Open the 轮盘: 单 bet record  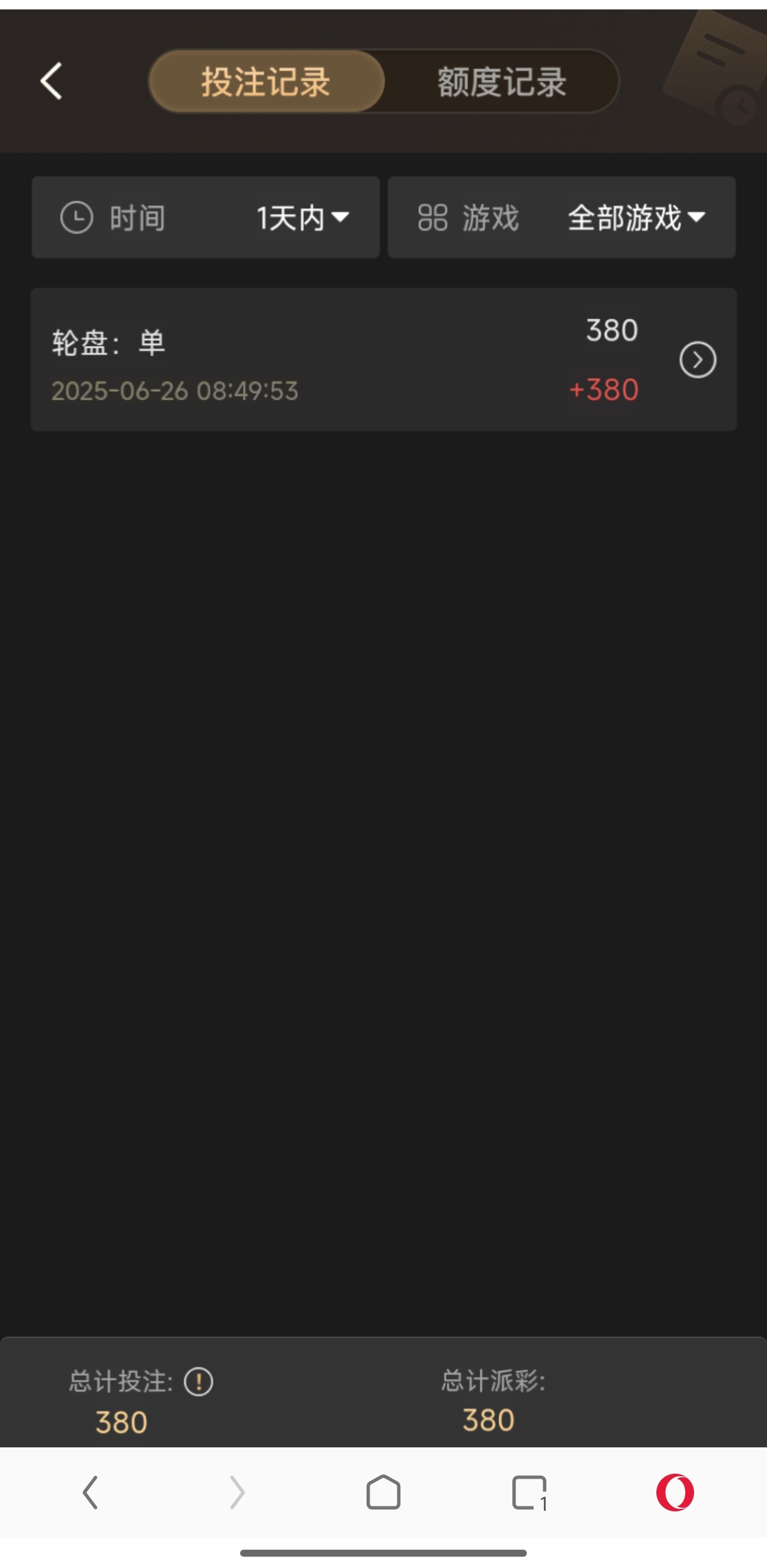click(314, 359)
